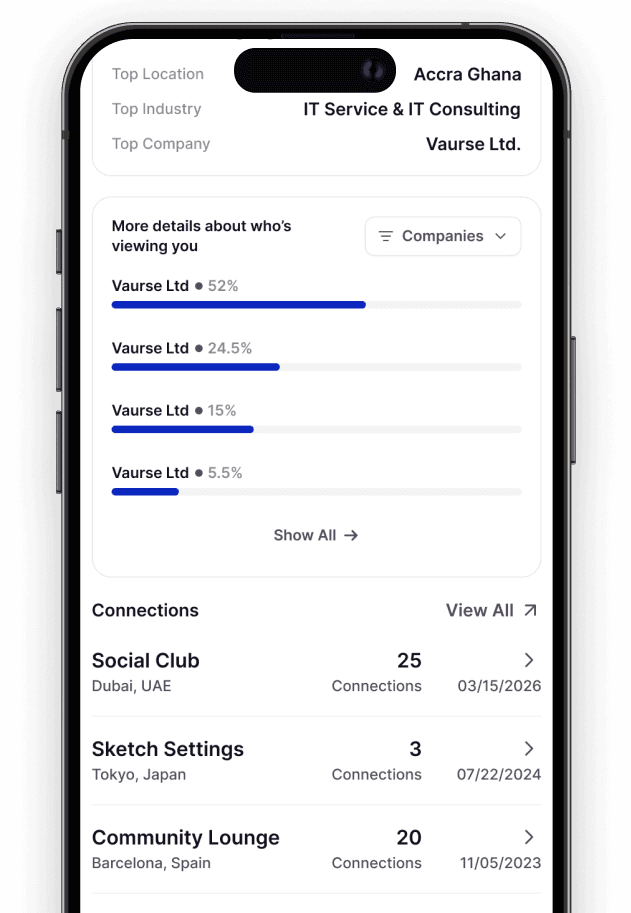631x913 pixels.
Task: Open Sketch Settings in Tokyo, Japan
Action: (316, 760)
